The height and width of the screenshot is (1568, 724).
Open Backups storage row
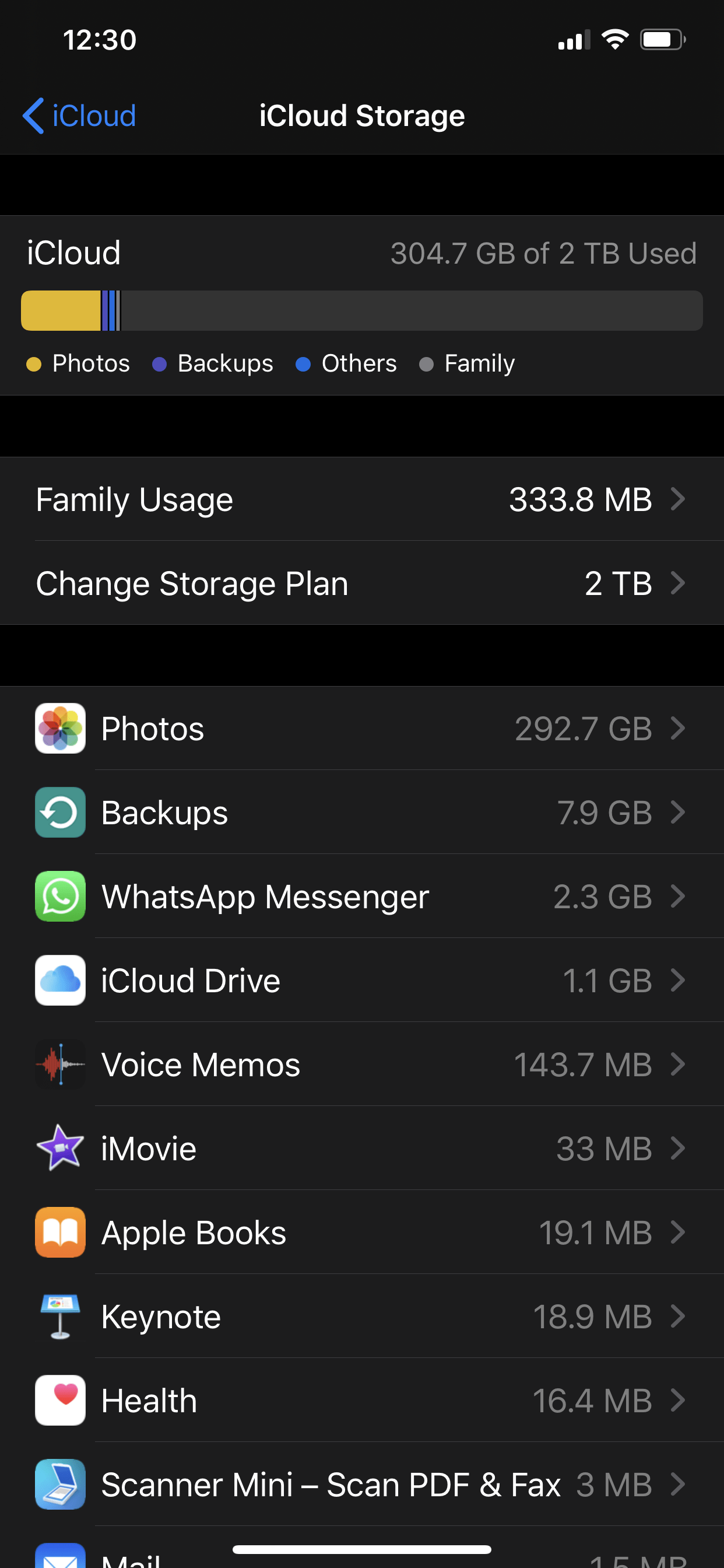[362, 813]
